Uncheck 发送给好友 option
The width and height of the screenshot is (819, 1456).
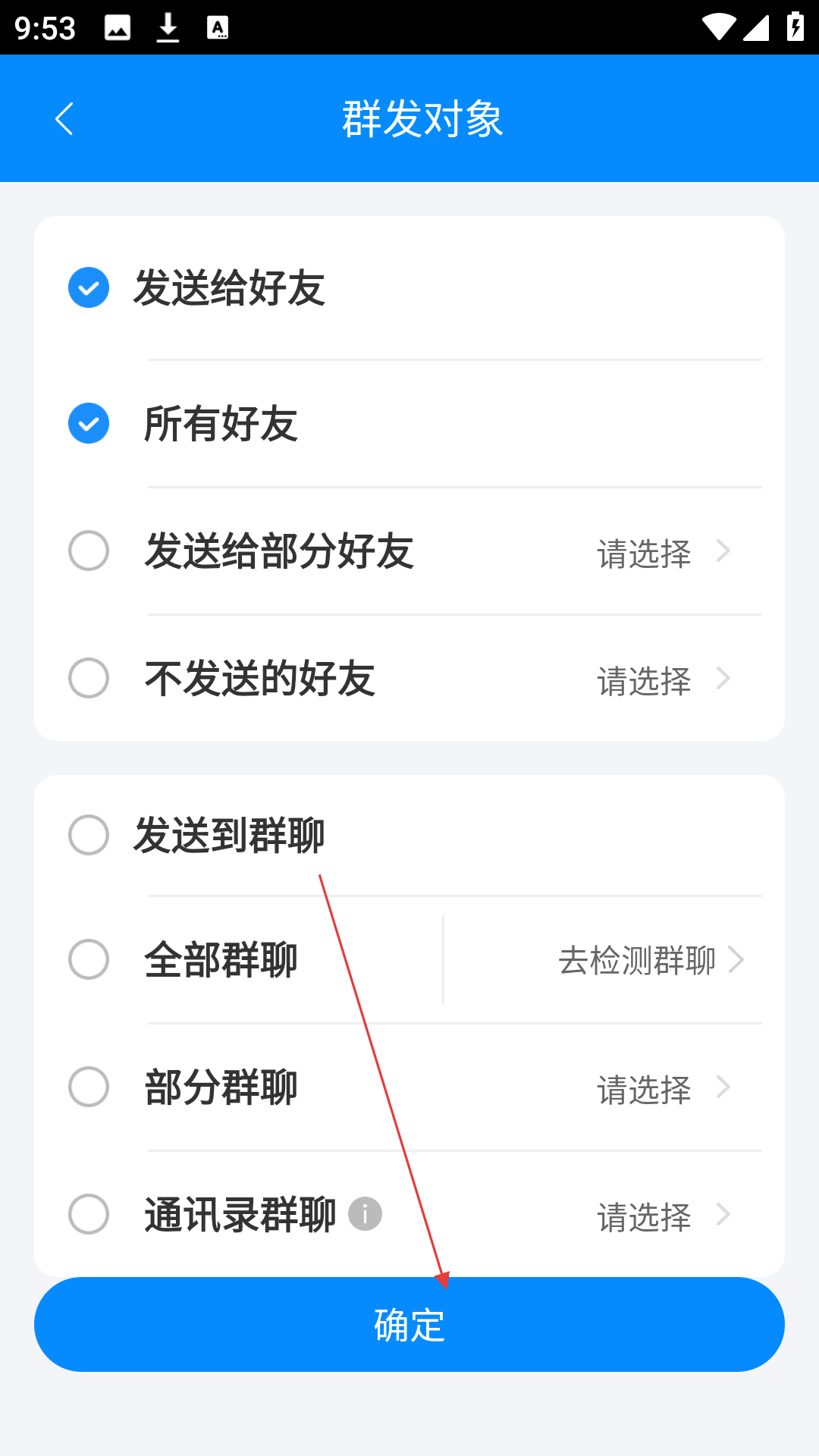(x=89, y=287)
